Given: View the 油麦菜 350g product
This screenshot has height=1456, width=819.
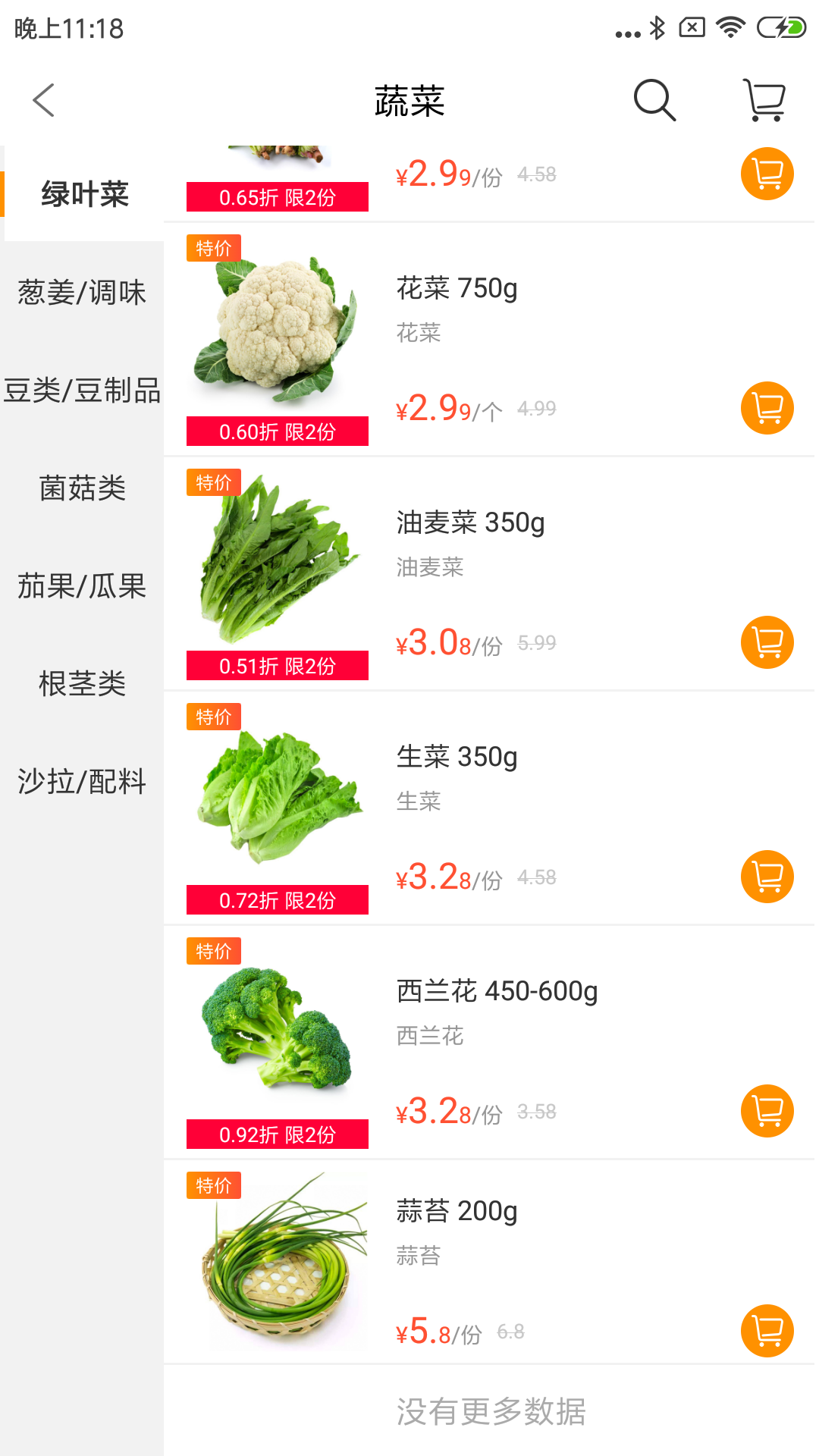Looking at the screenshot, I should pyautogui.click(x=470, y=523).
